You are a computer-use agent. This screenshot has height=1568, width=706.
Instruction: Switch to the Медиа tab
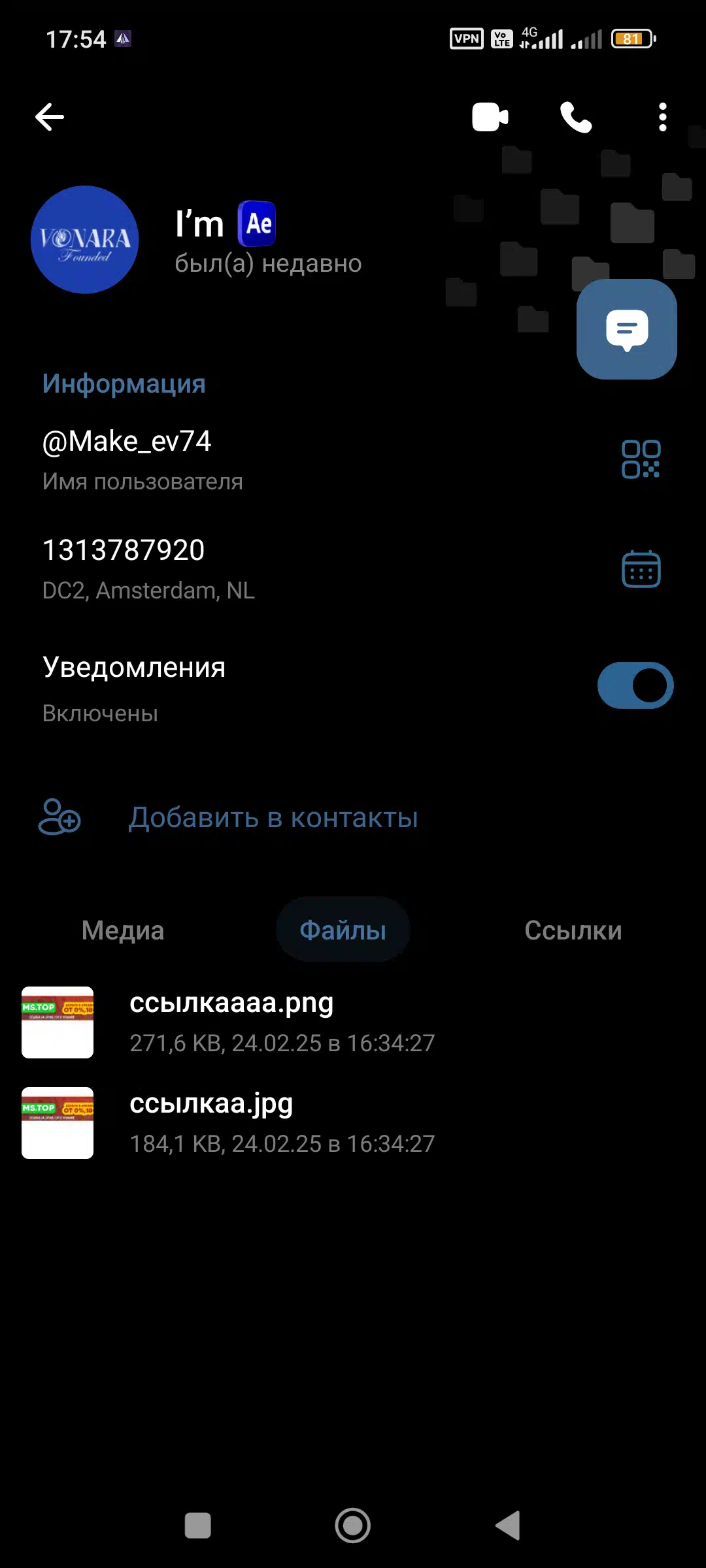tap(123, 930)
